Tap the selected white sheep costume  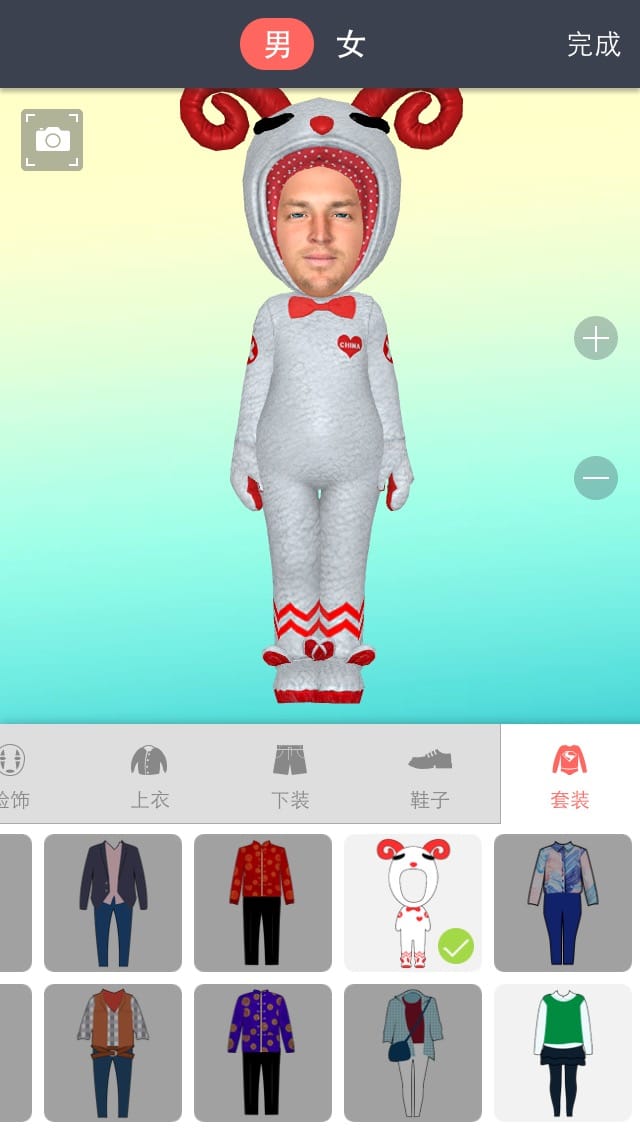pyautogui.click(x=413, y=903)
